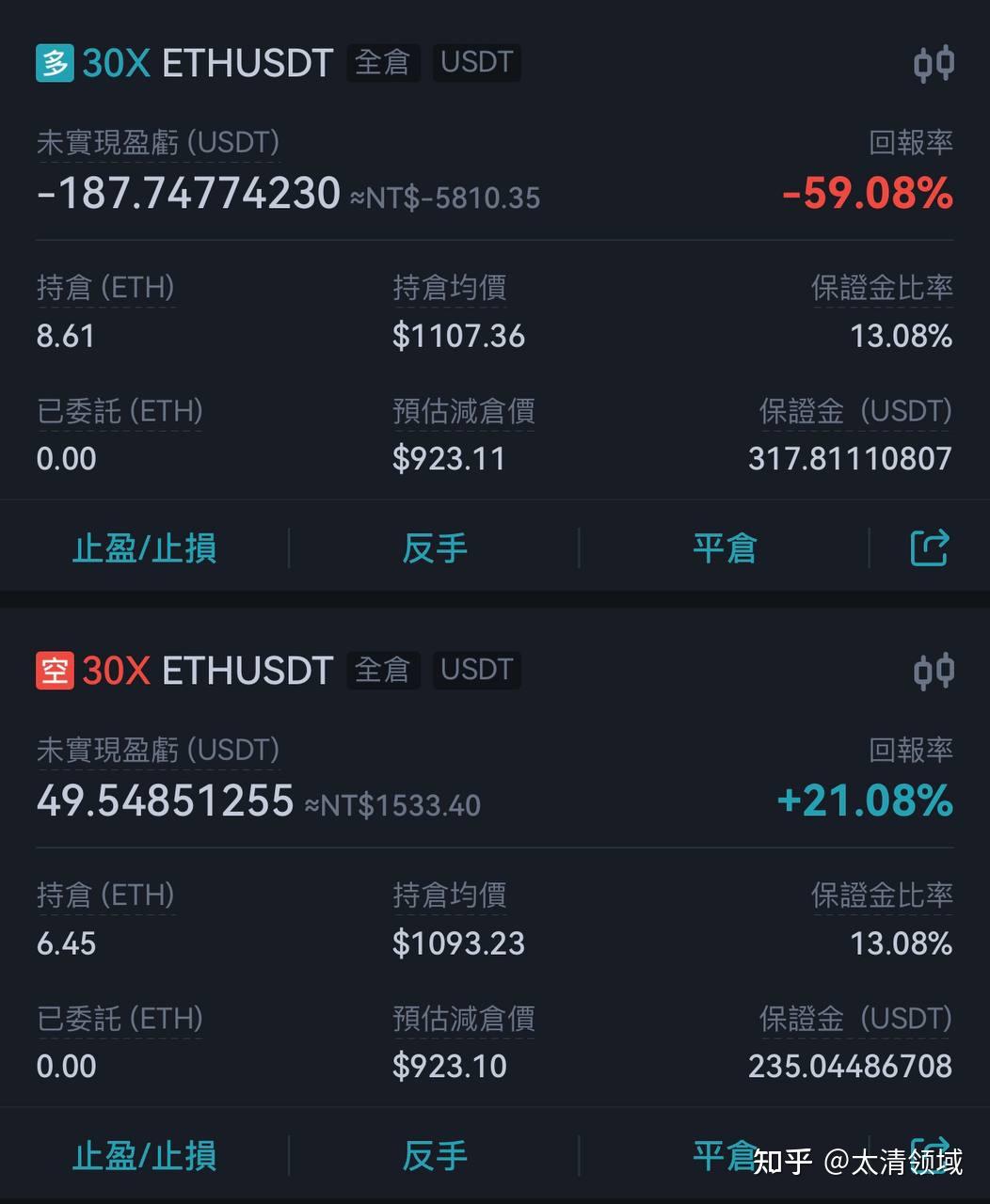Screen dimensions: 990x1204
Task: Open the calculator for the short ETHUSDT position
Action: pos(933,670)
